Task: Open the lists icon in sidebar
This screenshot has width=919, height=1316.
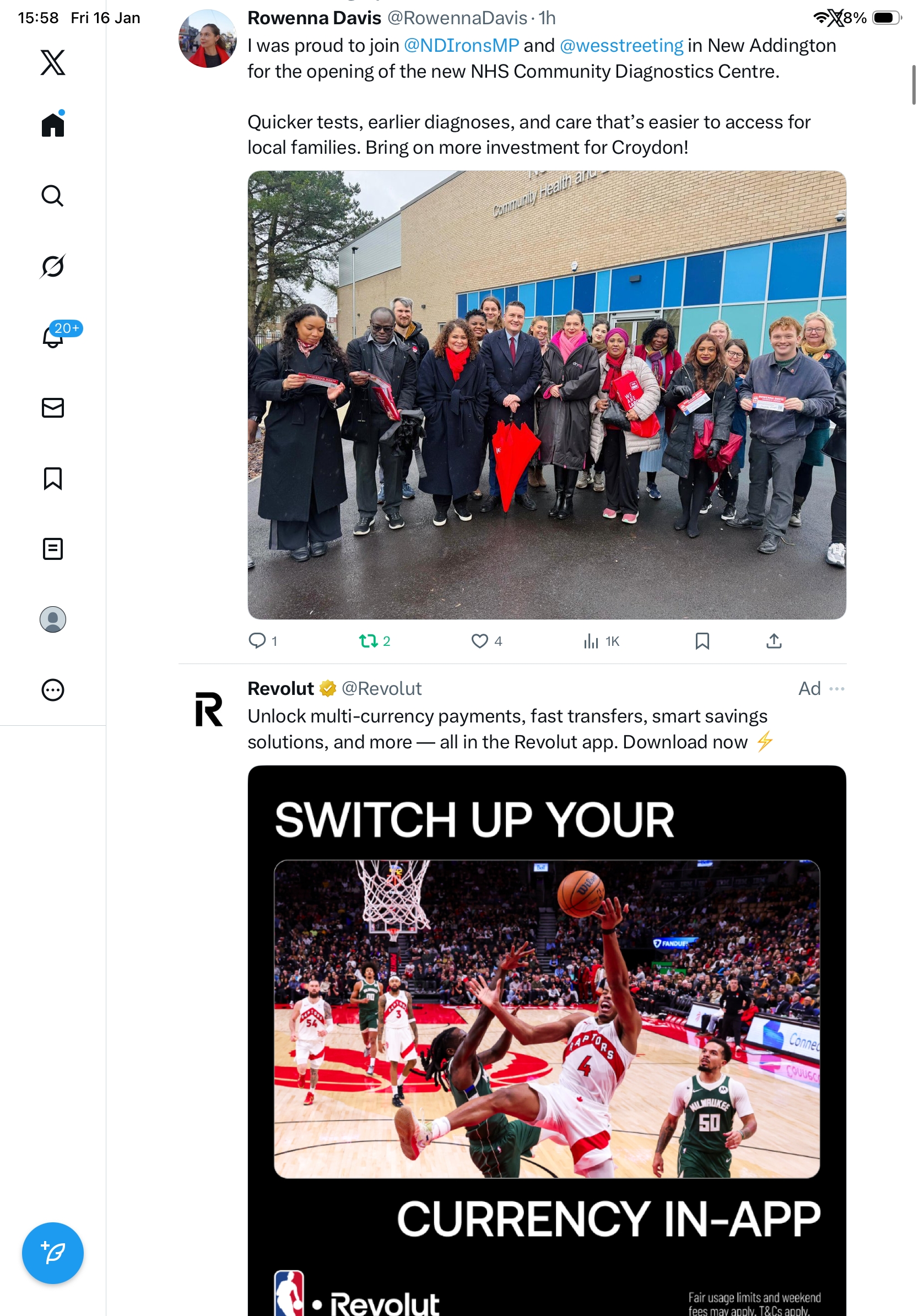Action: point(53,548)
